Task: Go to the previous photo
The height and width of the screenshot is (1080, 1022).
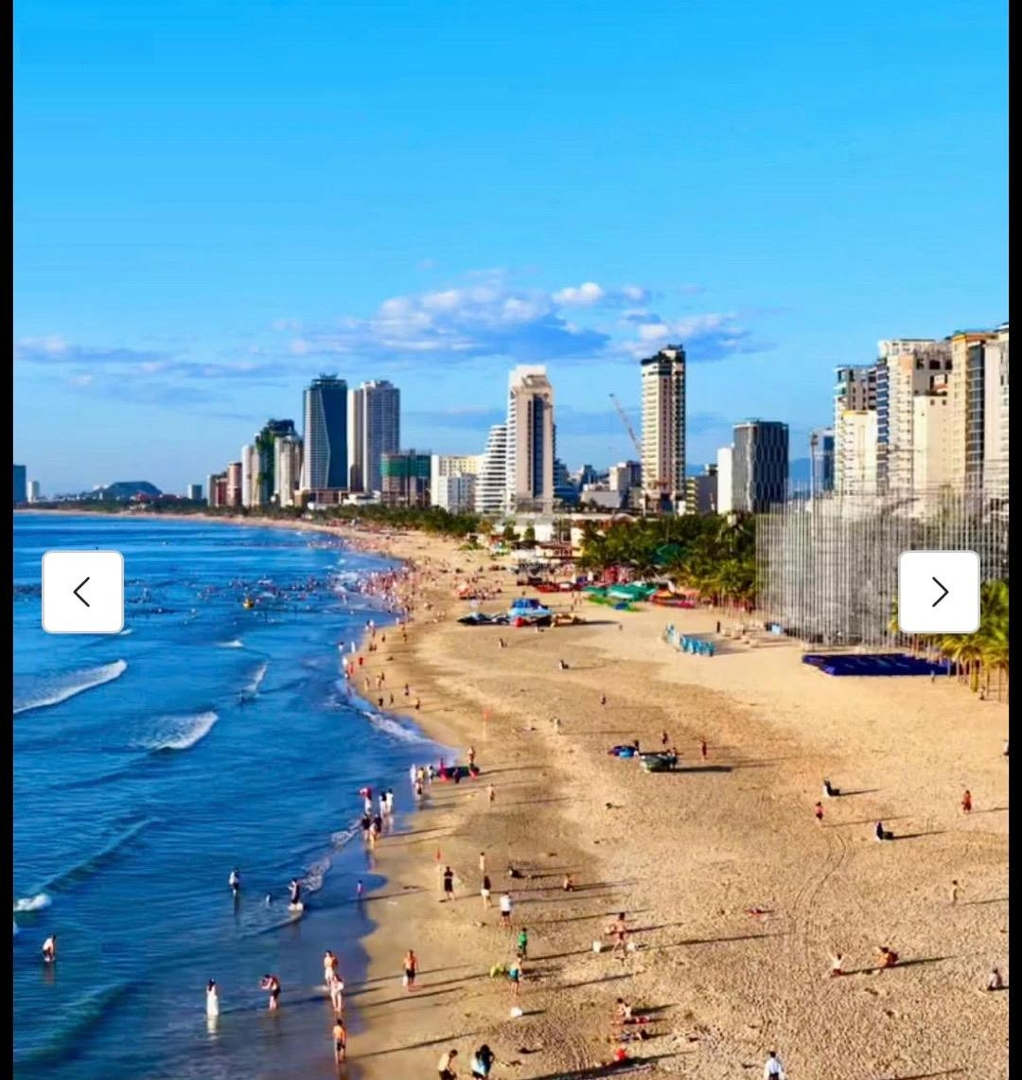Action: (83, 592)
